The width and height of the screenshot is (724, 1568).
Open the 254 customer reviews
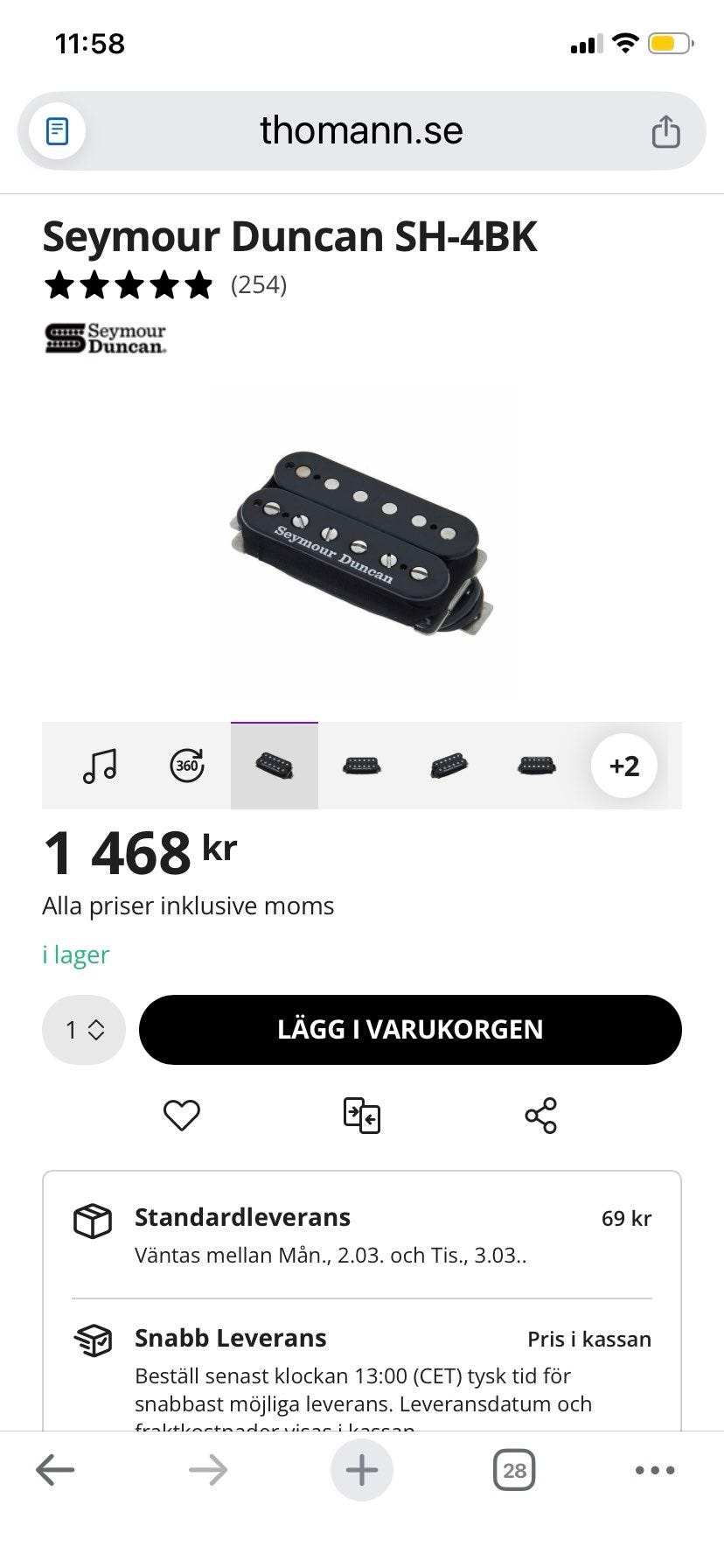coord(258,285)
